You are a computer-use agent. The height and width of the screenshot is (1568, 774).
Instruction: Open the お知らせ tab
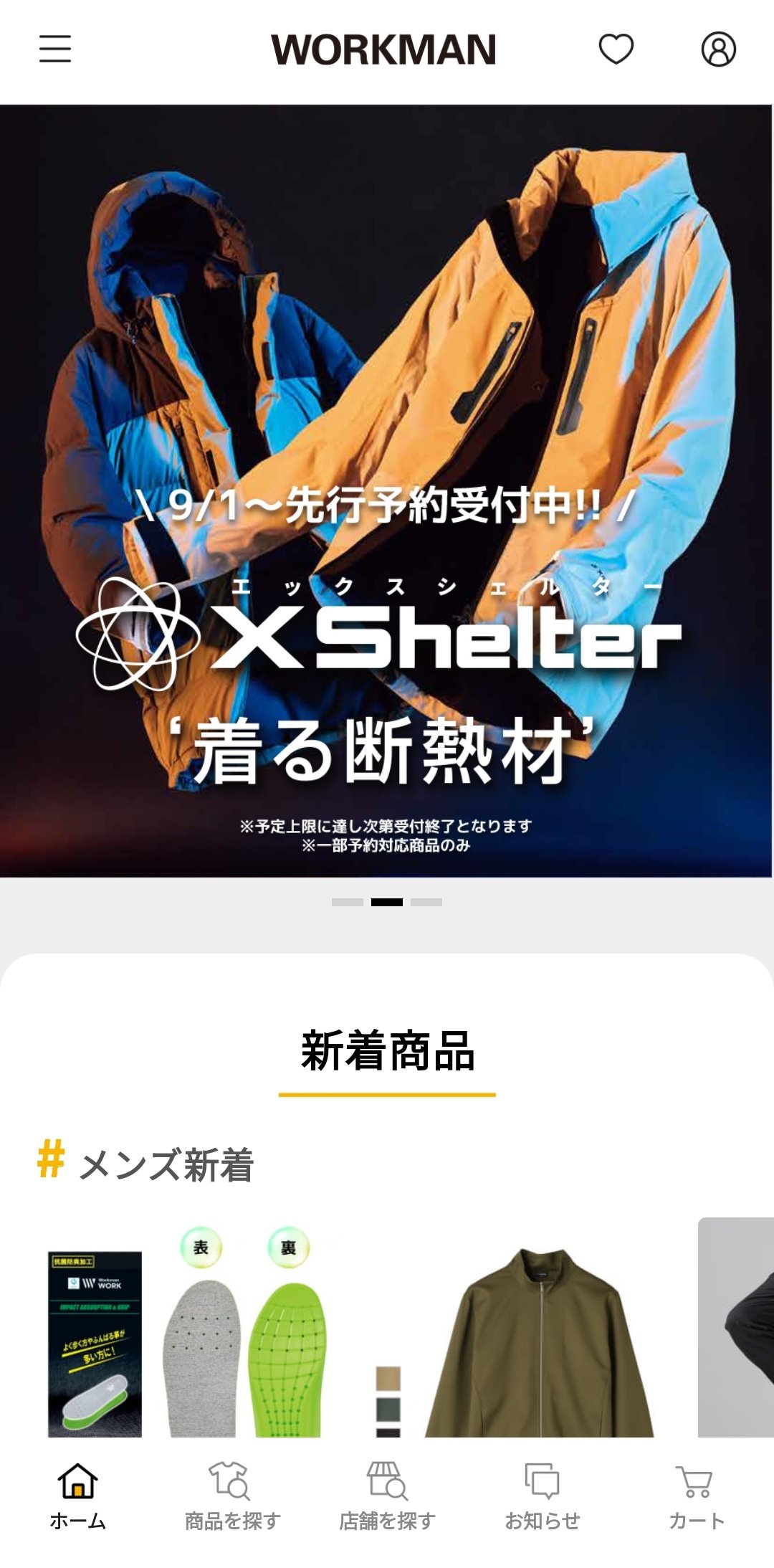(x=542, y=1494)
